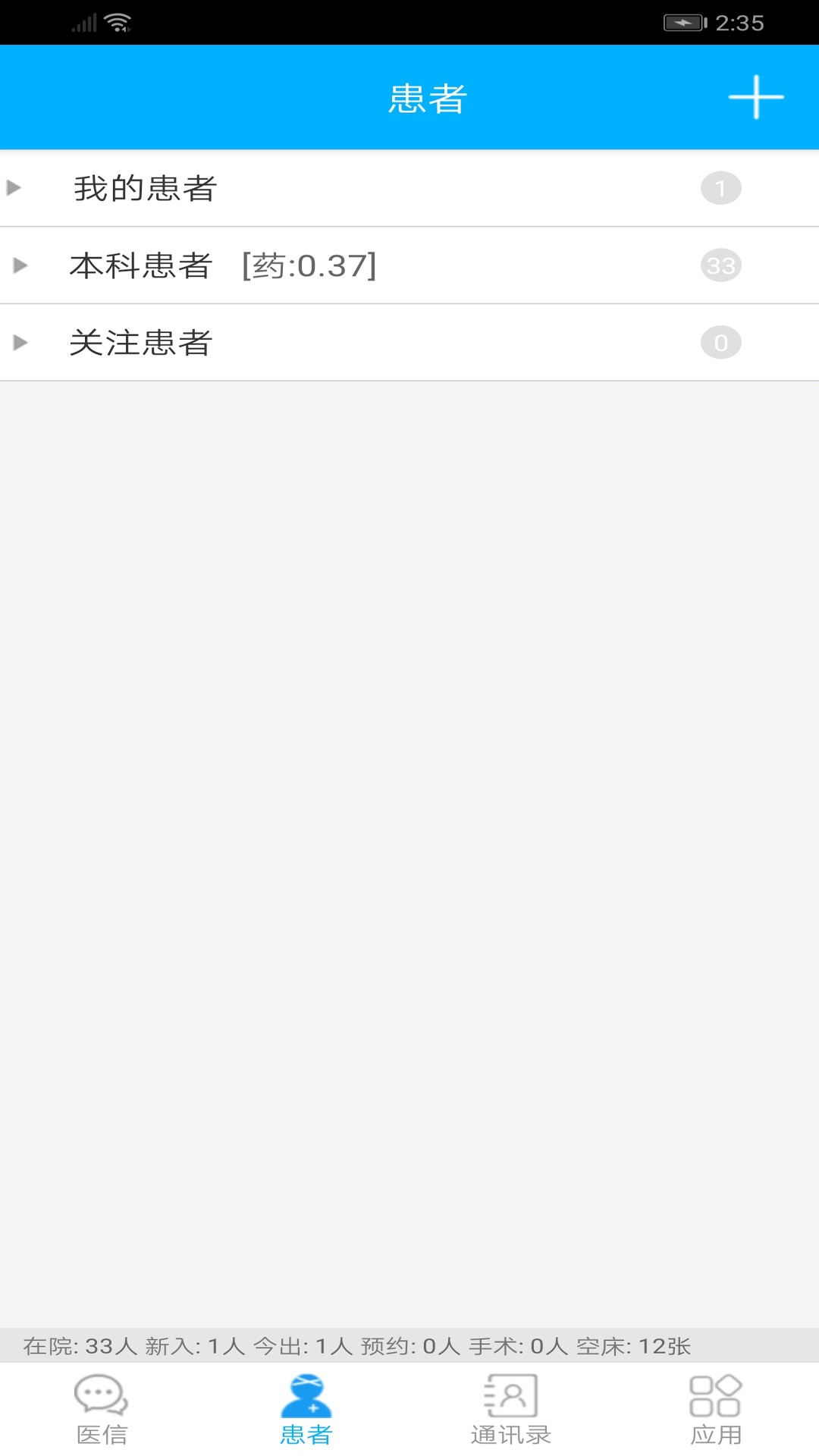Viewport: 819px width, 1456px height.
Task: Expand the 我的患者 group
Action: [146, 188]
